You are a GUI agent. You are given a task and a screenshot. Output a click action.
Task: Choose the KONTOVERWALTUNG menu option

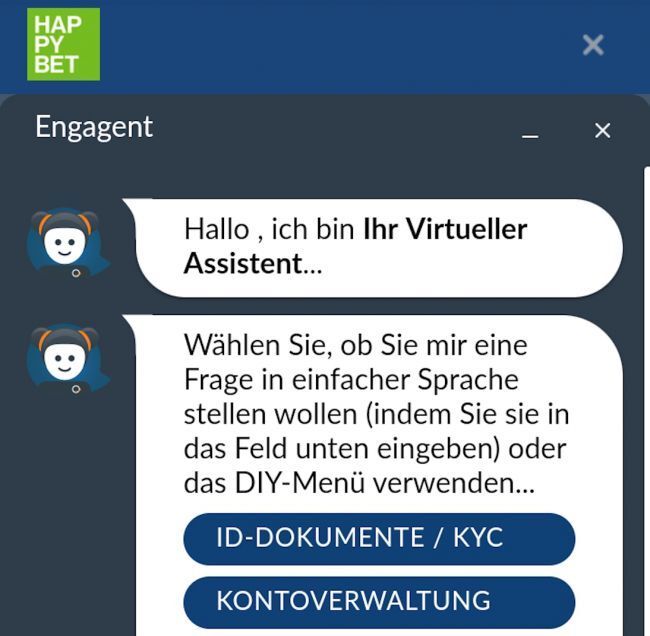point(379,601)
